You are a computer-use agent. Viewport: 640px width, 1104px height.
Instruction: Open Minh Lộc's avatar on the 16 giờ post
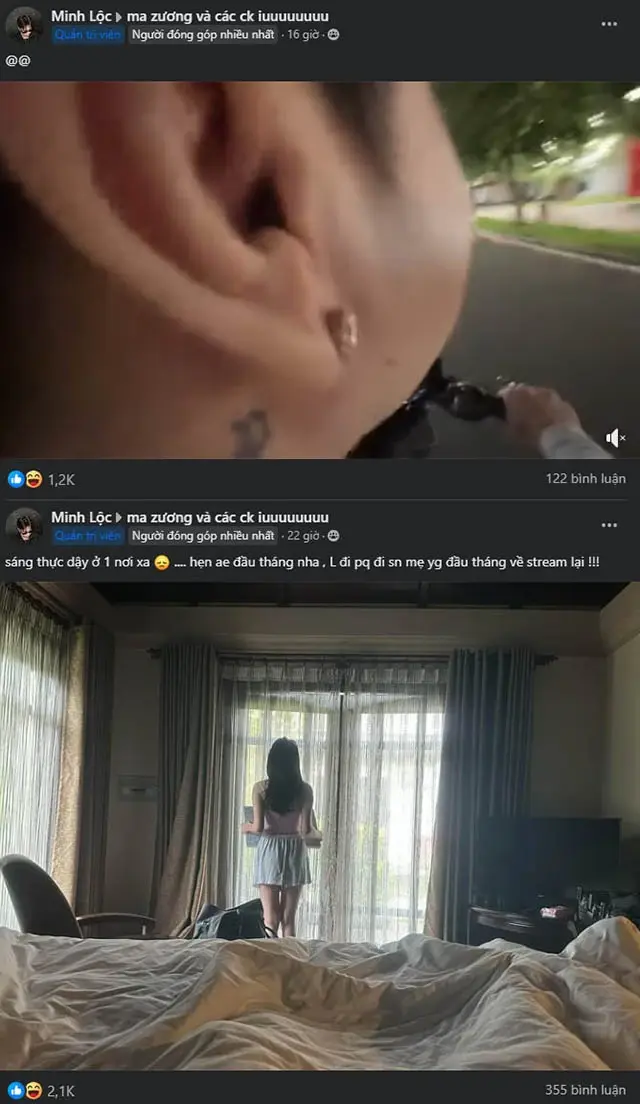point(24,24)
